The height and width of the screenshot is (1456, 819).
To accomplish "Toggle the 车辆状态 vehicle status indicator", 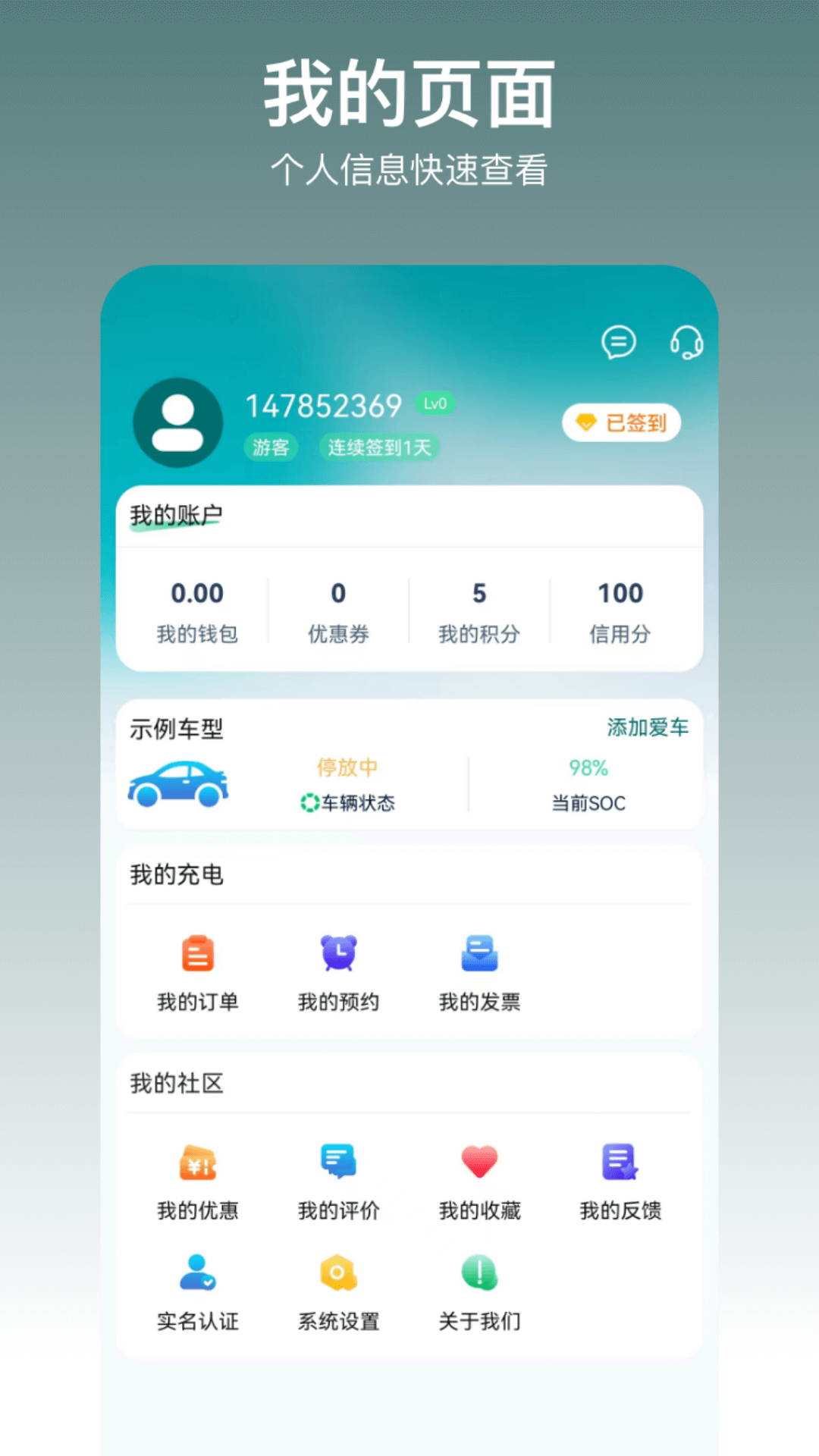I will pyautogui.click(x=349, y=803).
